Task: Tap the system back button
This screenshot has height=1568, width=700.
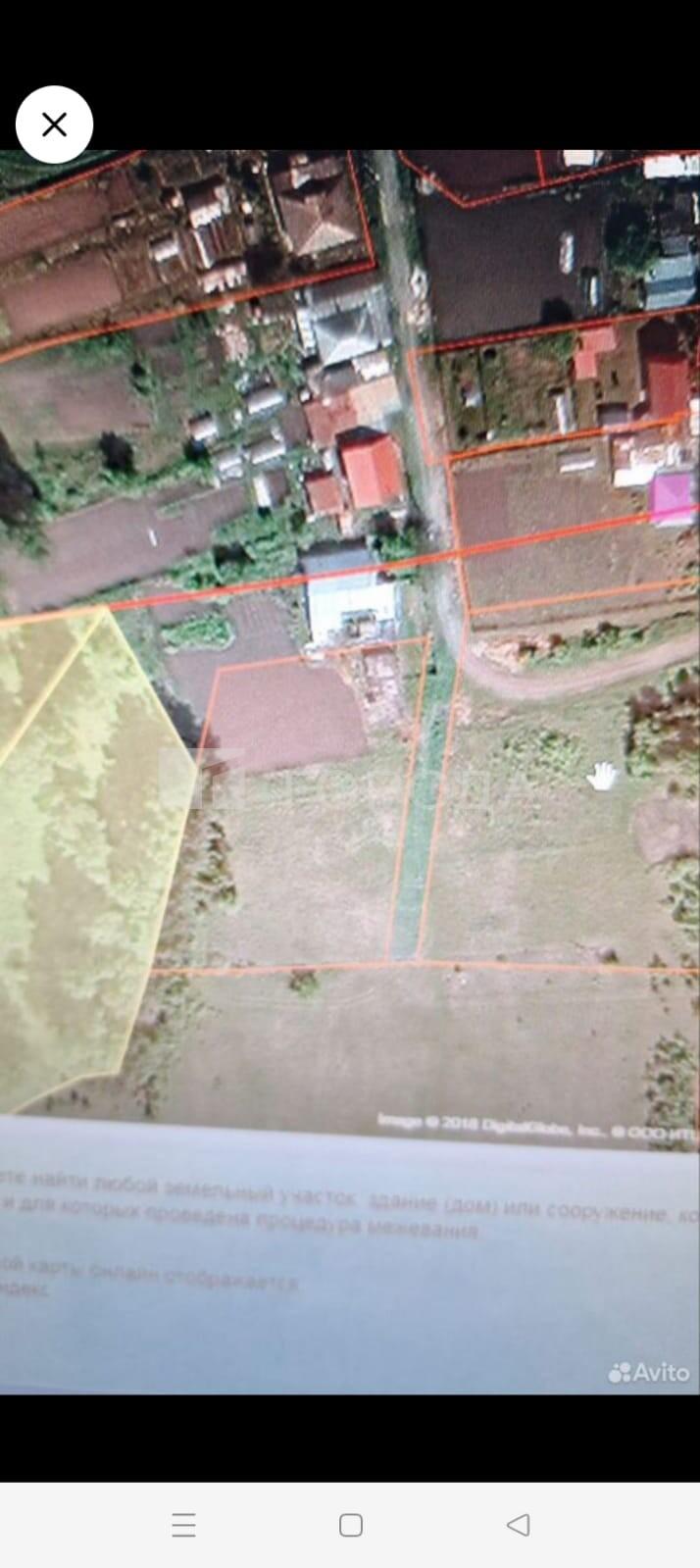Action: point(518,1525)
